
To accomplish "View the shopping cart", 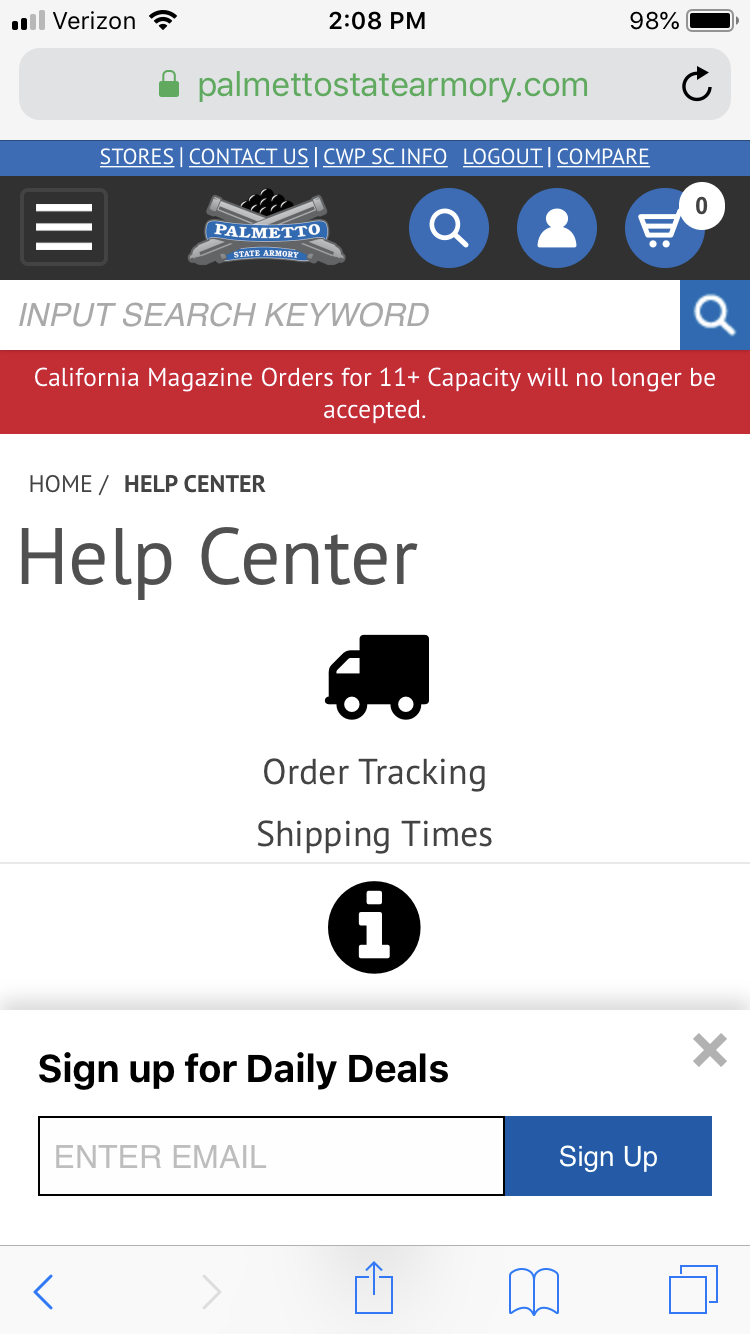I will [x=663, y=229].
